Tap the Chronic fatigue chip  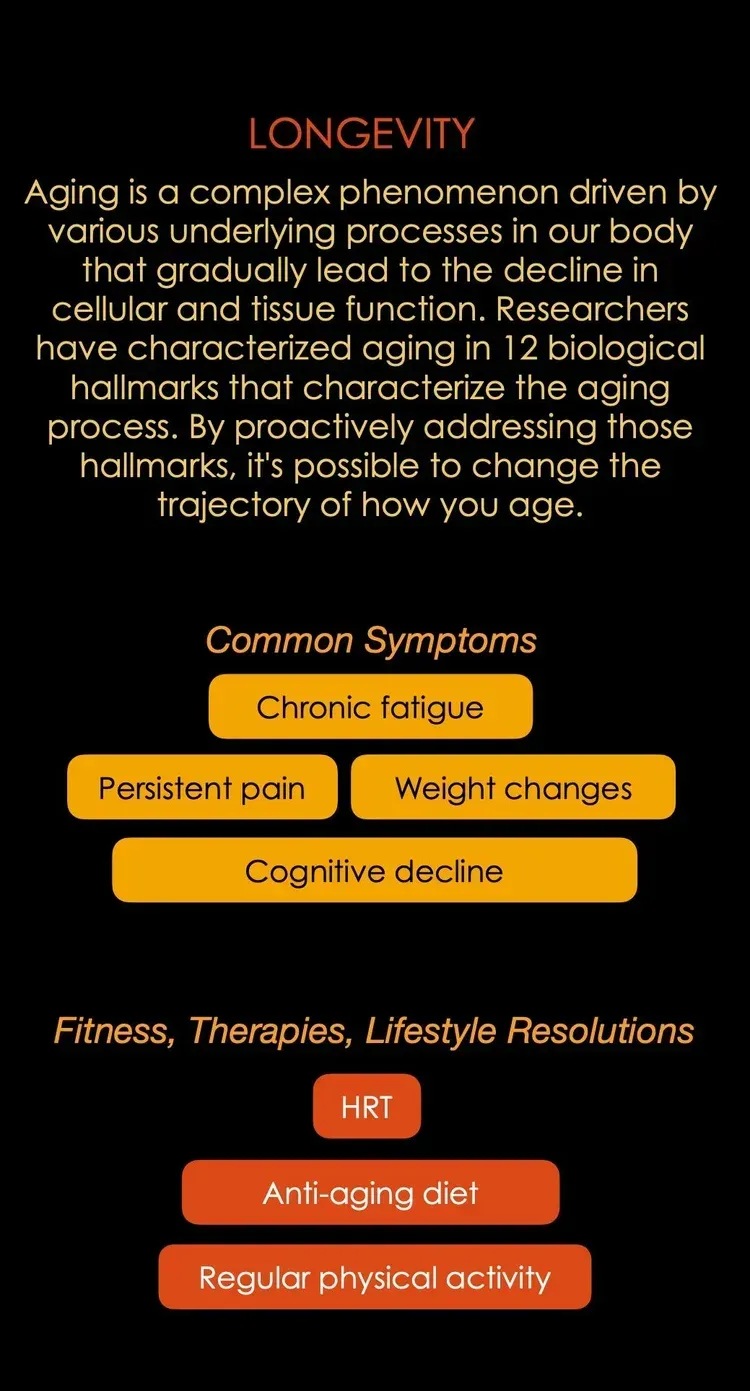point(370,707)
